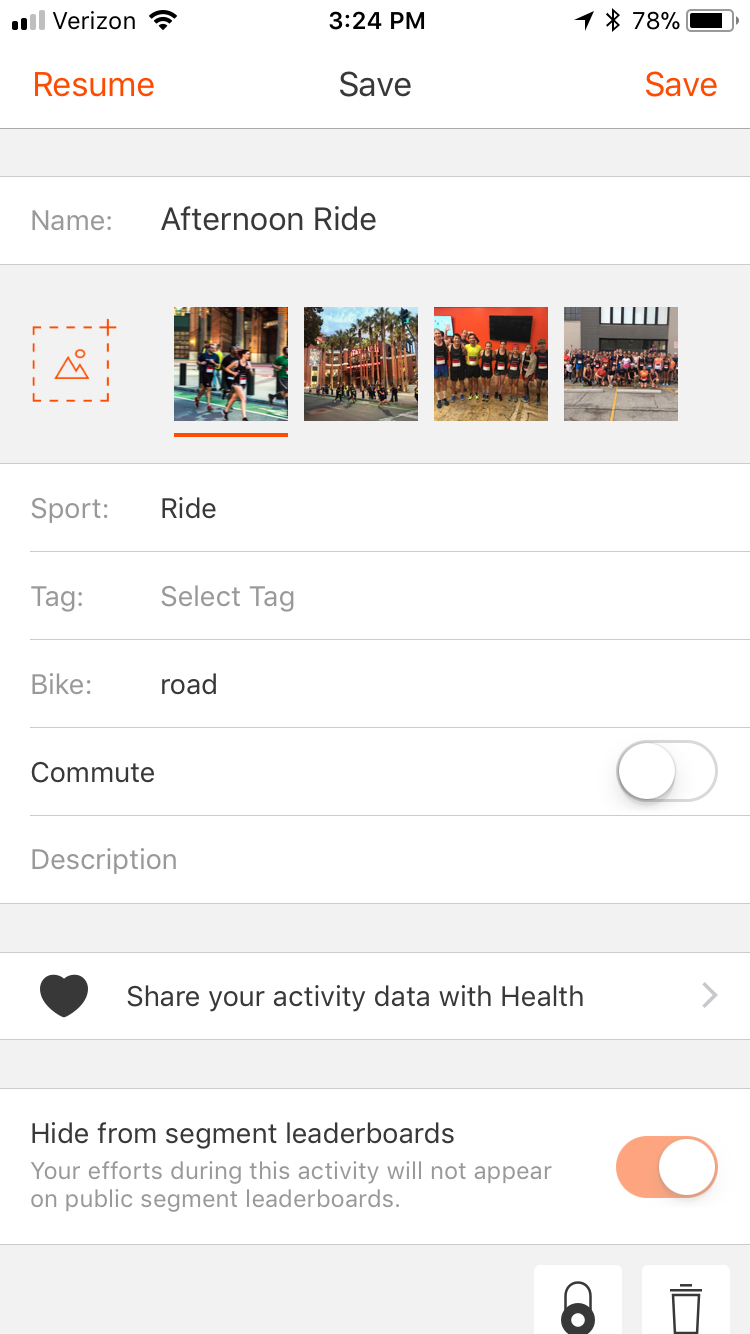Tap the orange Save button

click(x=681, y=85)
